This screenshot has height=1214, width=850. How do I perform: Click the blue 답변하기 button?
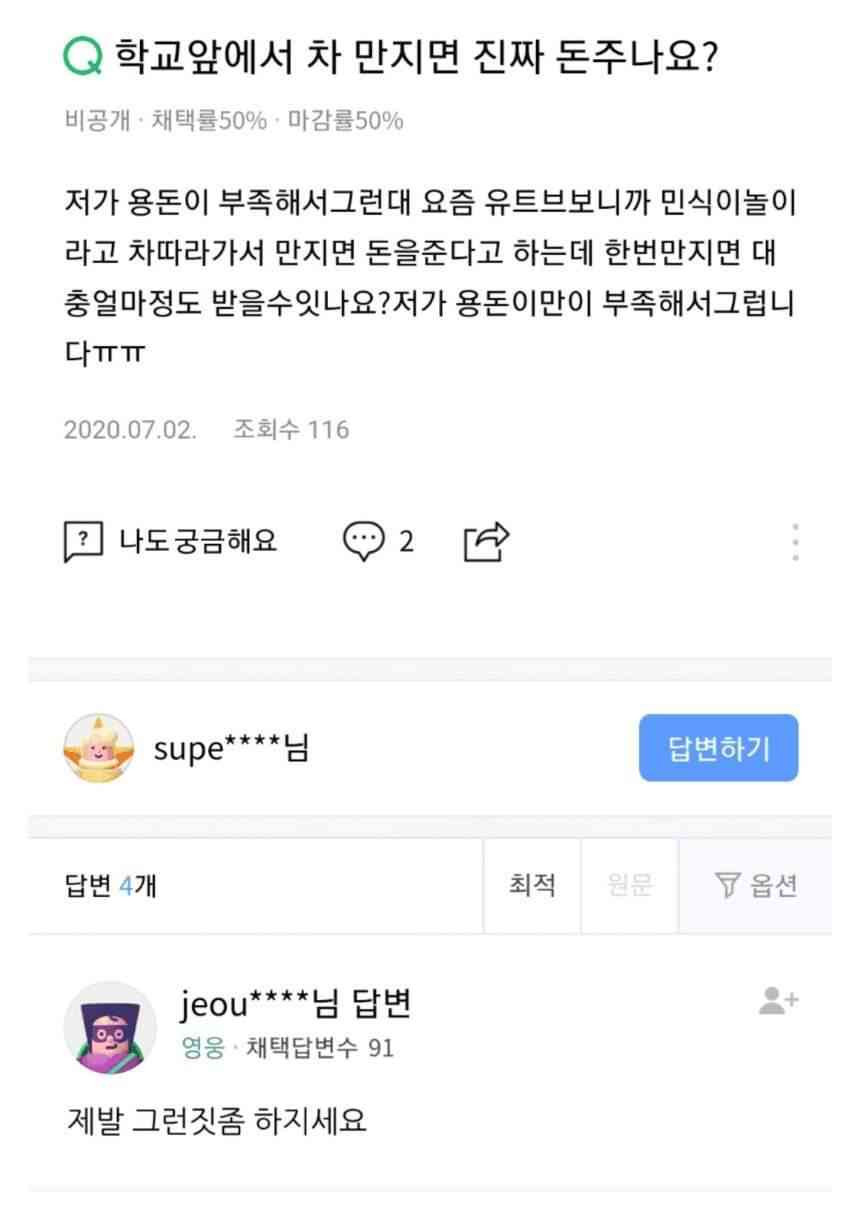pos(717,748)
